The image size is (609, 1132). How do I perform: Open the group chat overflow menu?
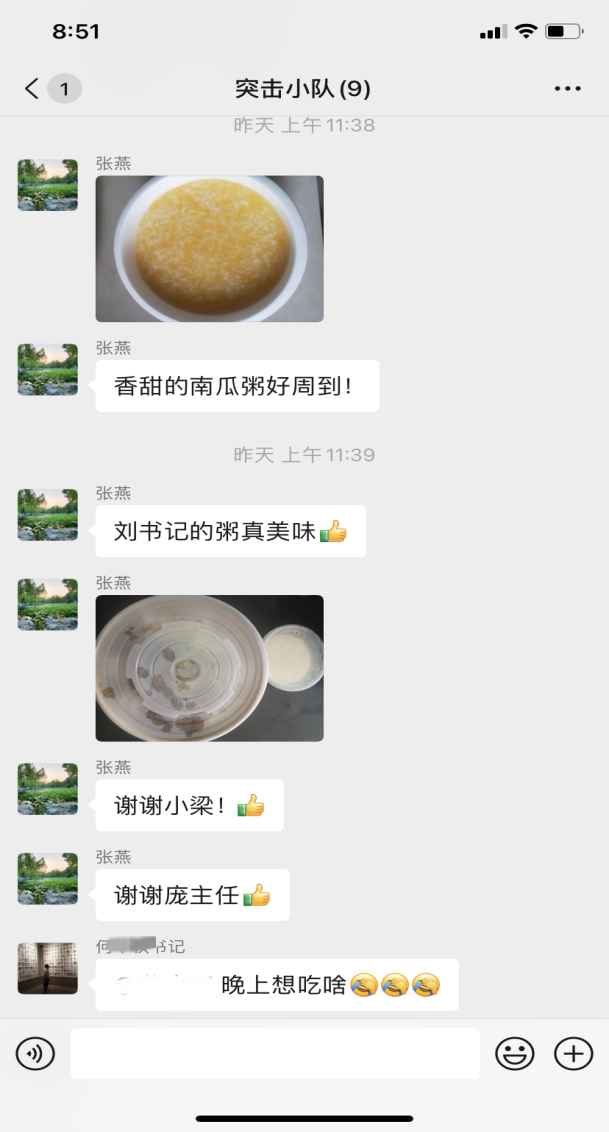pos(567,89)
